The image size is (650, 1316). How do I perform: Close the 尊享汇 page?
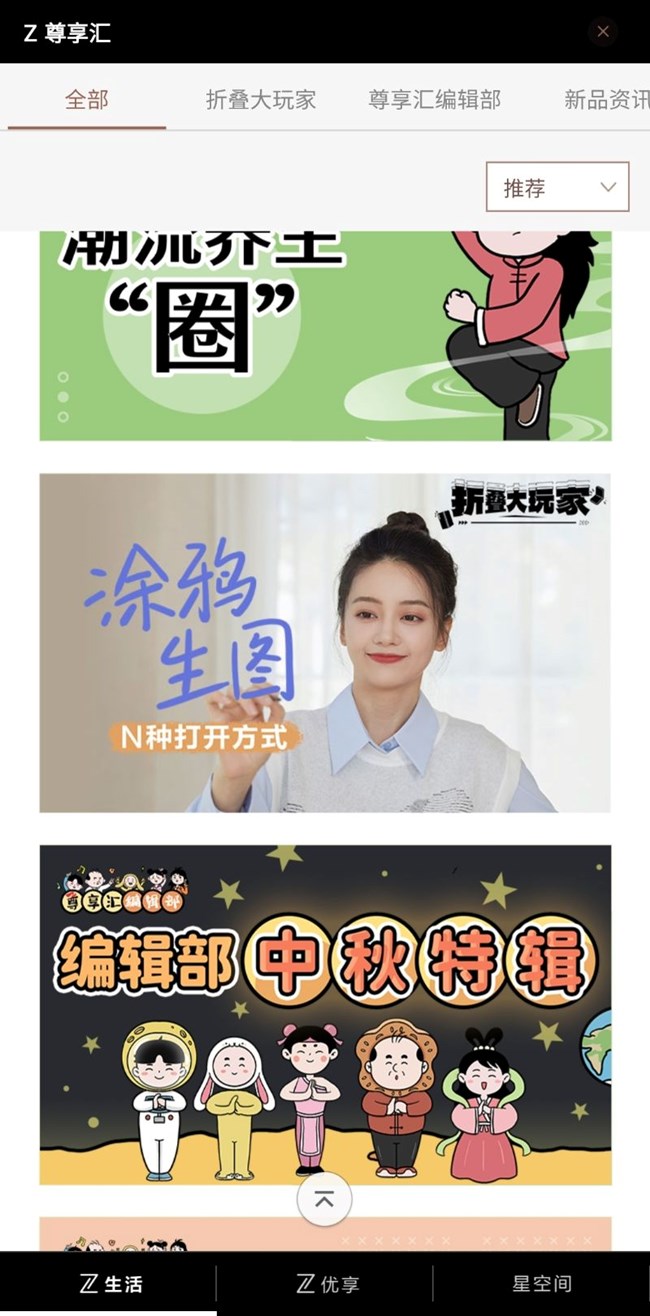[x=603, y=32]
